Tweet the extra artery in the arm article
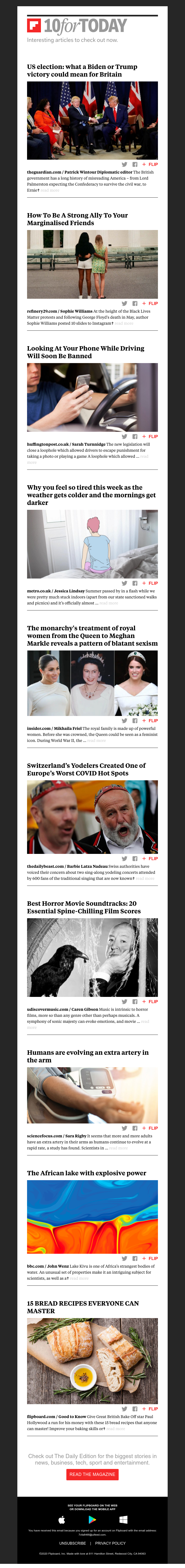 tap(124, 1128)
